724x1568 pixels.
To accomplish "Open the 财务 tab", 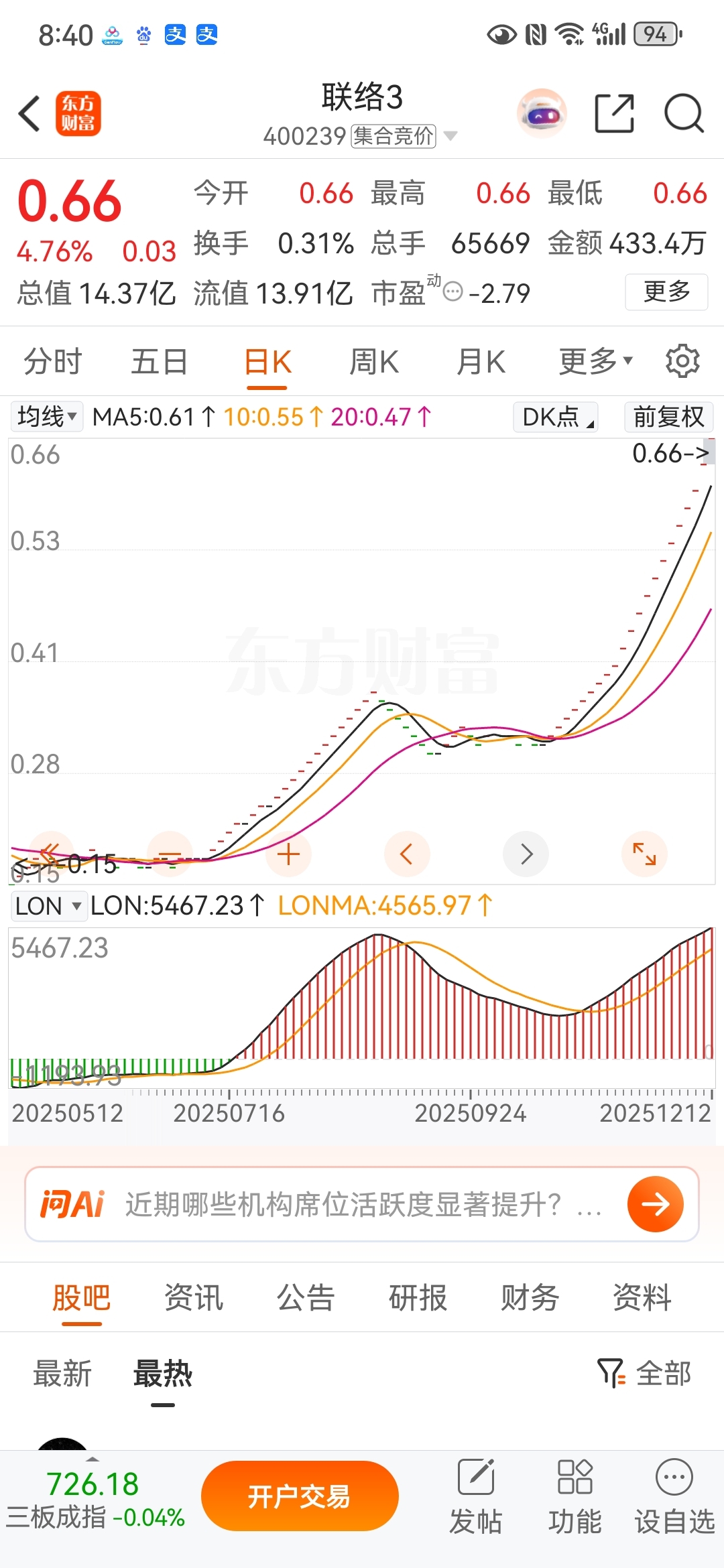I will [x=530, y=1298].
